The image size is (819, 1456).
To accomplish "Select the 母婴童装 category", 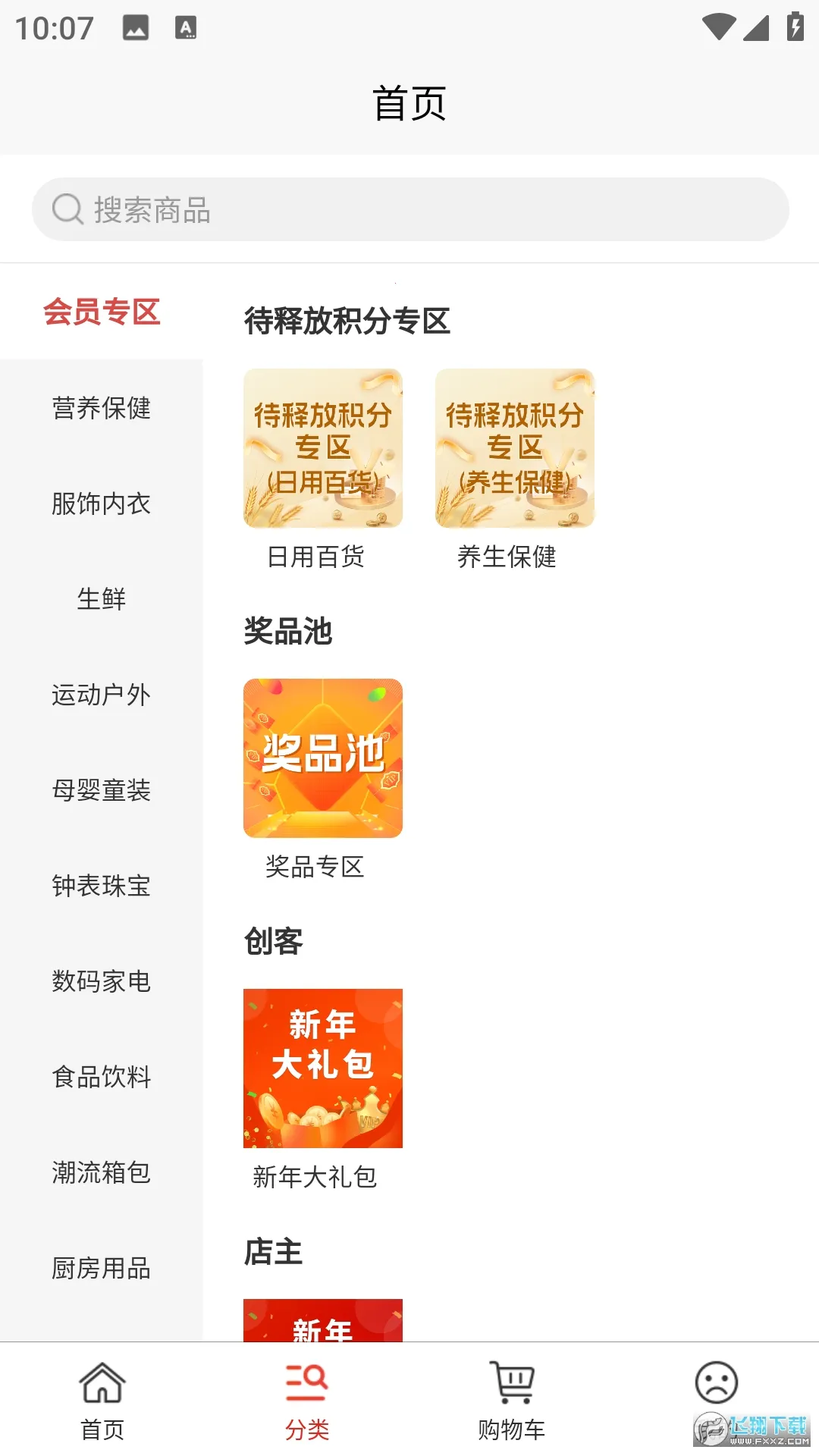I will pyautogui.click(x=102, y=790).
